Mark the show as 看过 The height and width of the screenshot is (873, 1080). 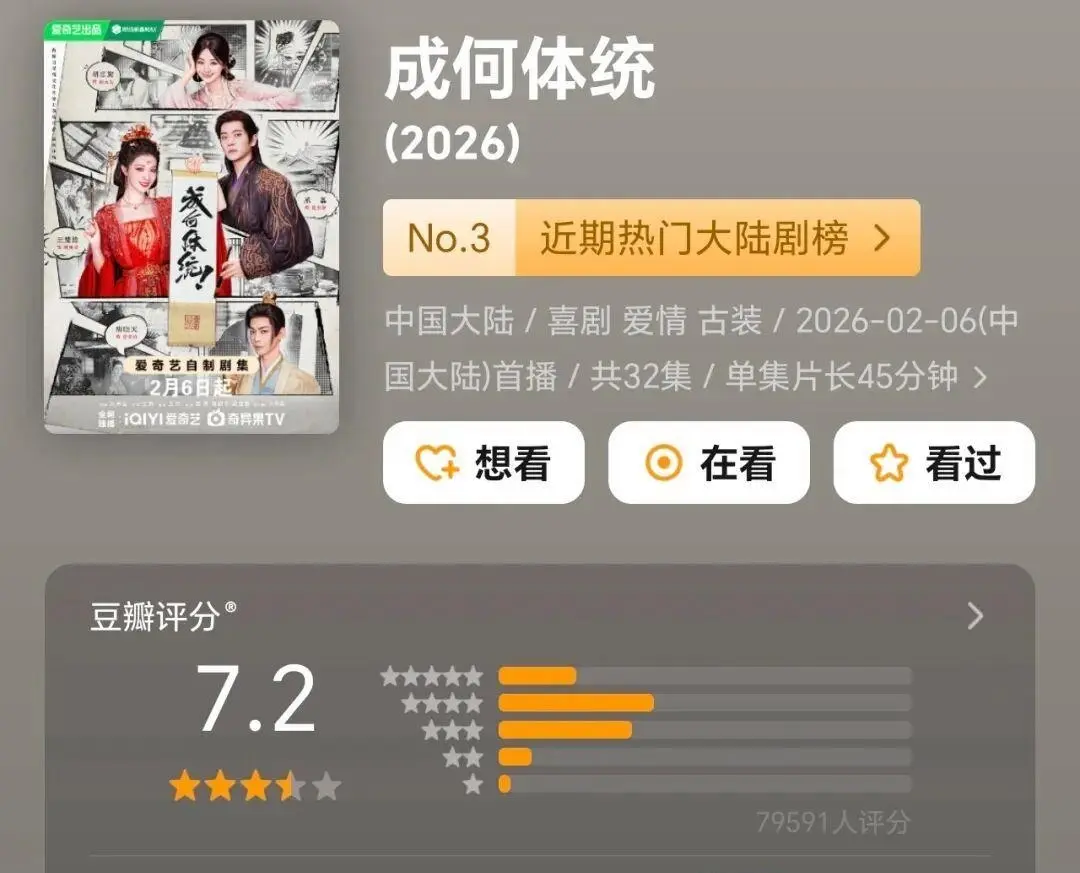[x=934, y=463]
